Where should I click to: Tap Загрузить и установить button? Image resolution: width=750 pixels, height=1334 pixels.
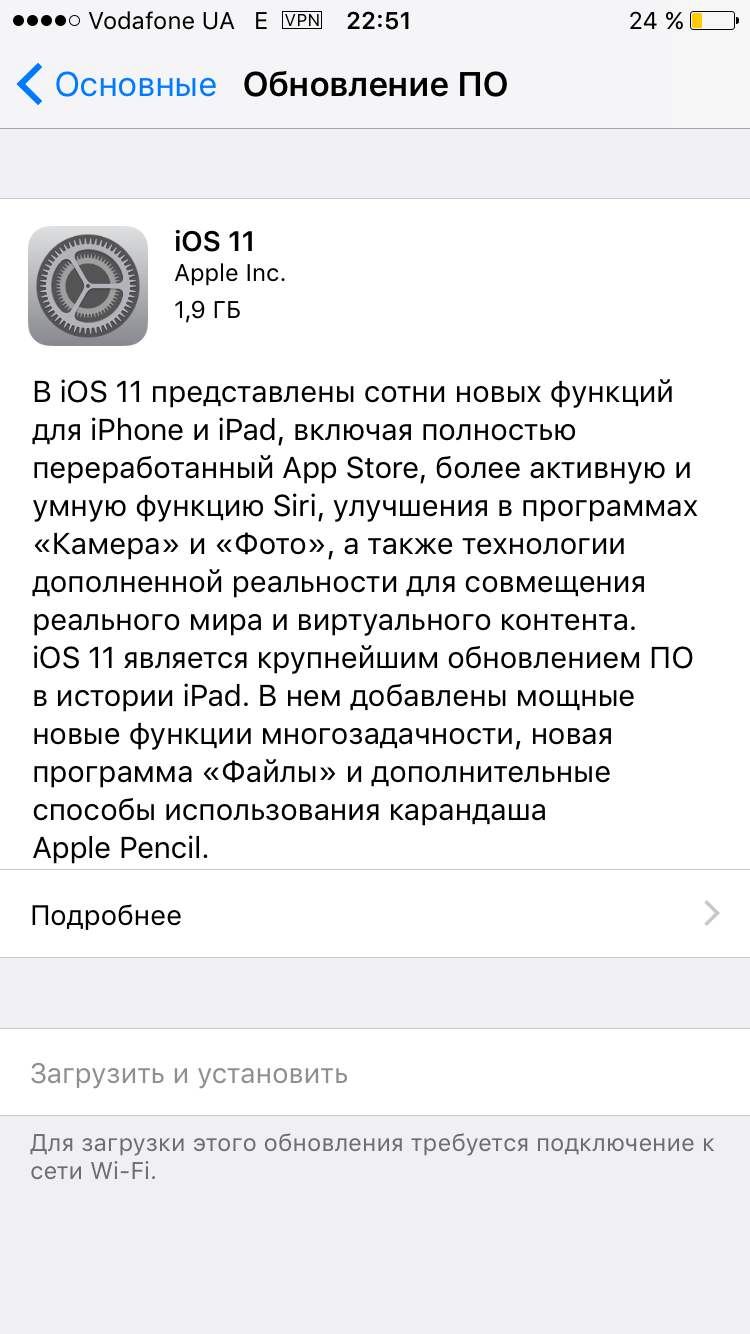pyautogui.click(x=190, y=1073)
